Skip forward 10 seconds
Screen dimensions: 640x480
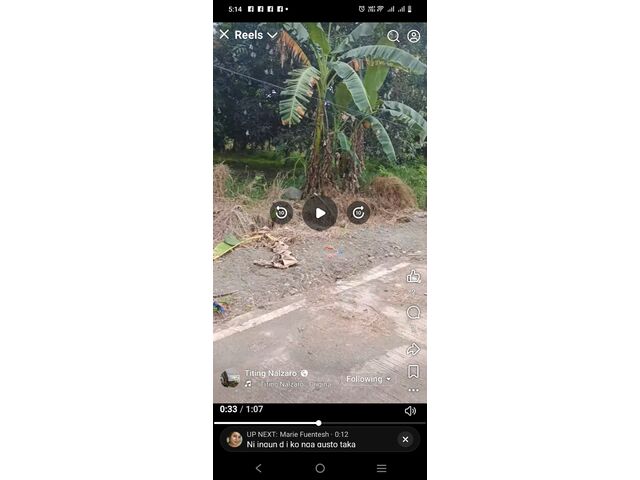point(358,212)
